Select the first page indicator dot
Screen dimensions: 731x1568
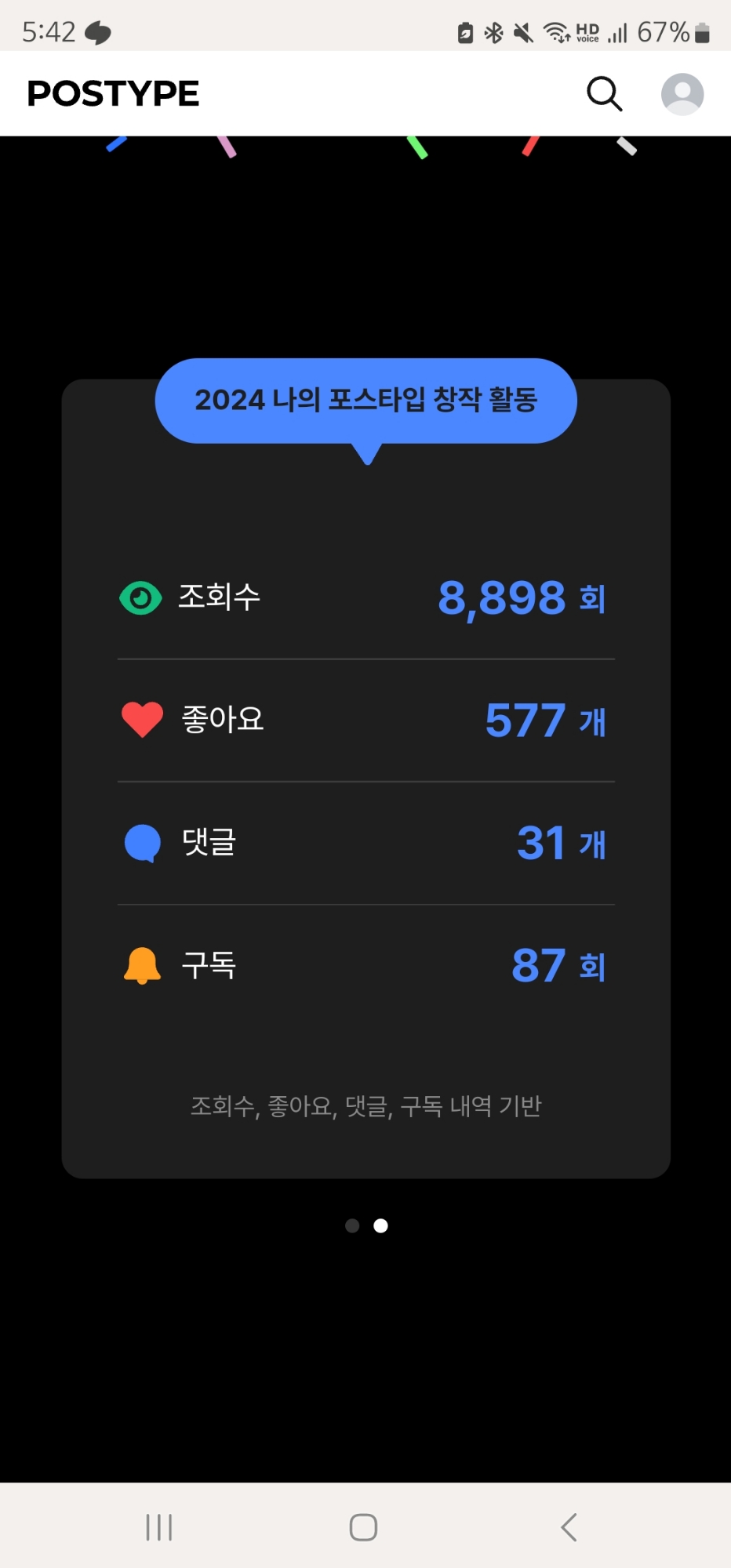pos(352,1225)
